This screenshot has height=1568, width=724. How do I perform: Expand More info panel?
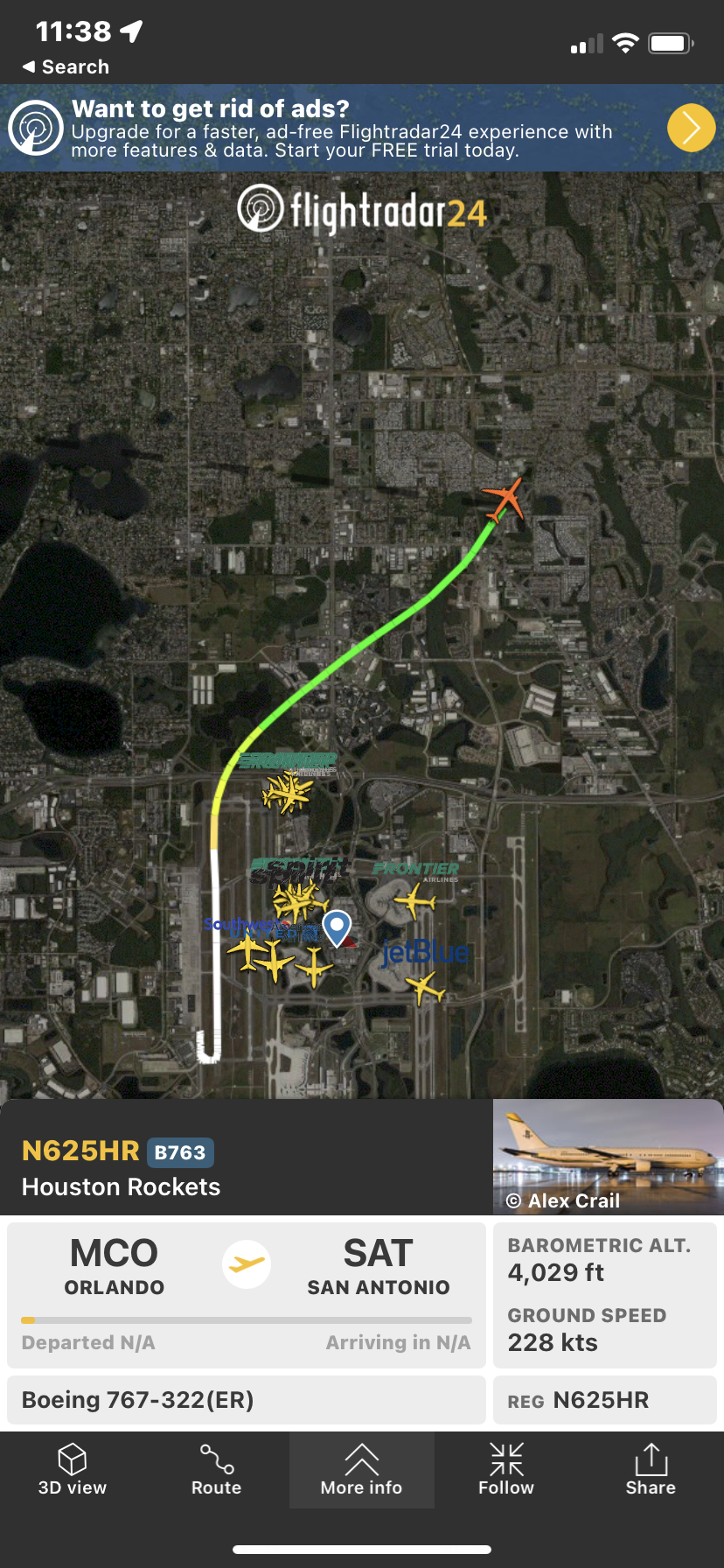pos(361,1470)
